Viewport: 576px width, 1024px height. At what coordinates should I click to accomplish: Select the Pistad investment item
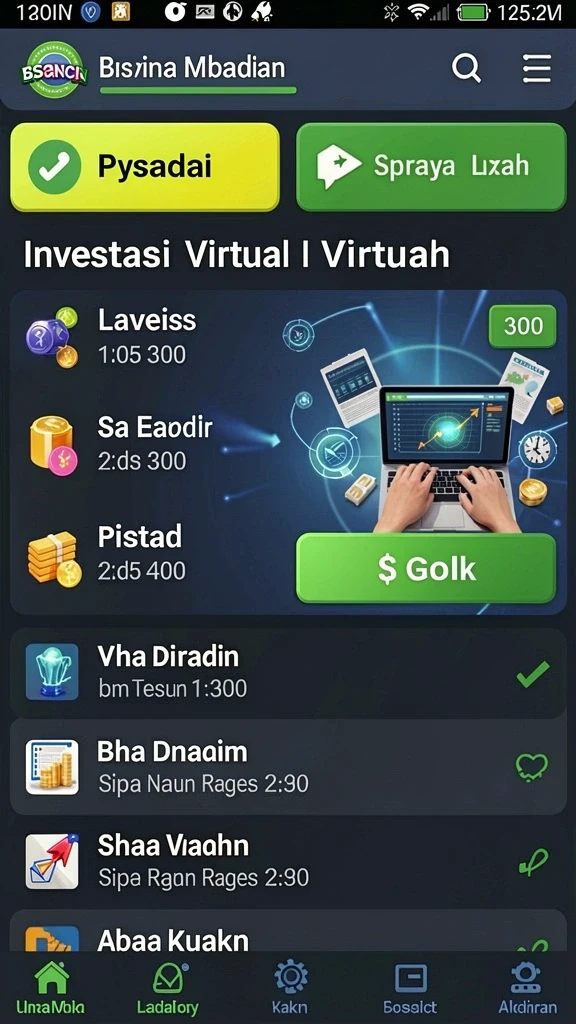[108, 552]
